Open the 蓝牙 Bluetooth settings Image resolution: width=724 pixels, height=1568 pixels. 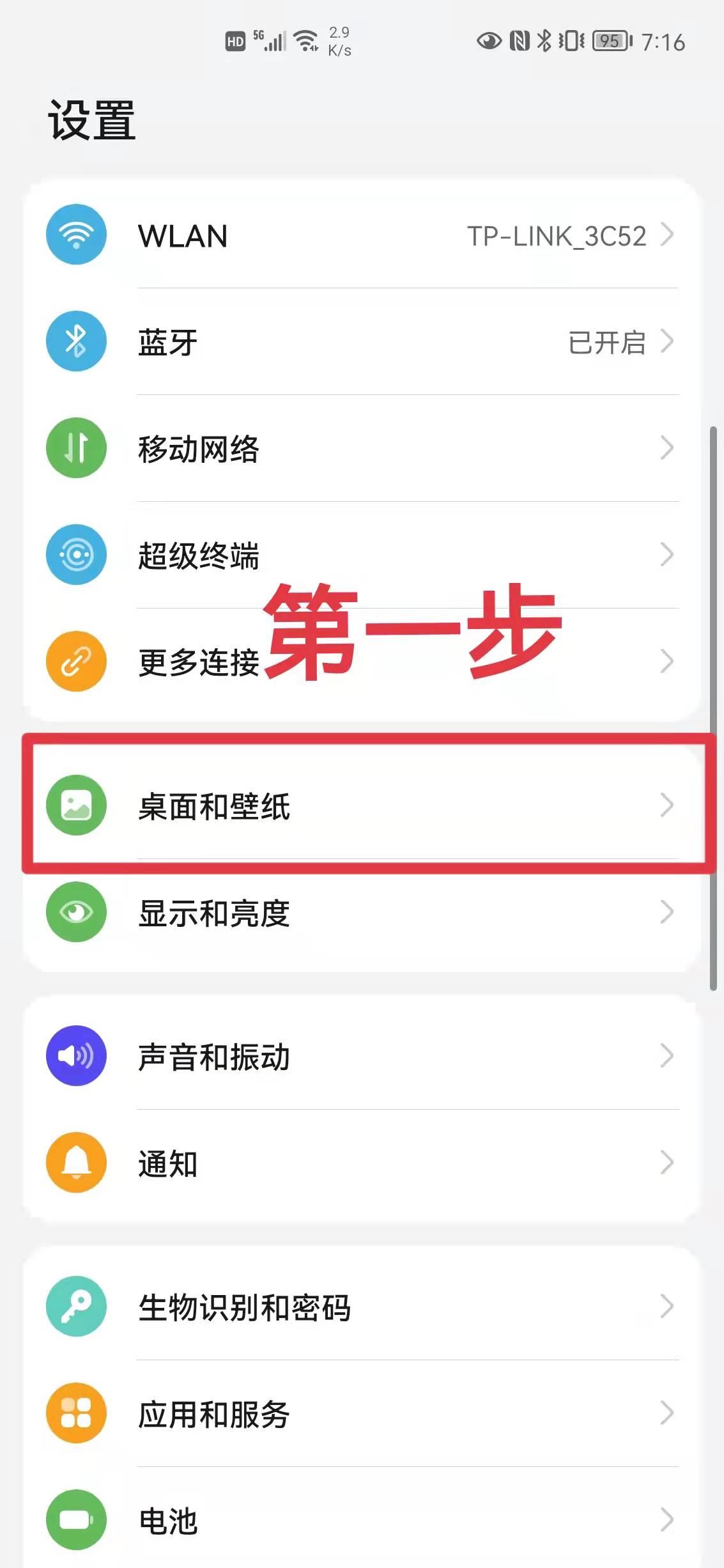pos(362,342)
